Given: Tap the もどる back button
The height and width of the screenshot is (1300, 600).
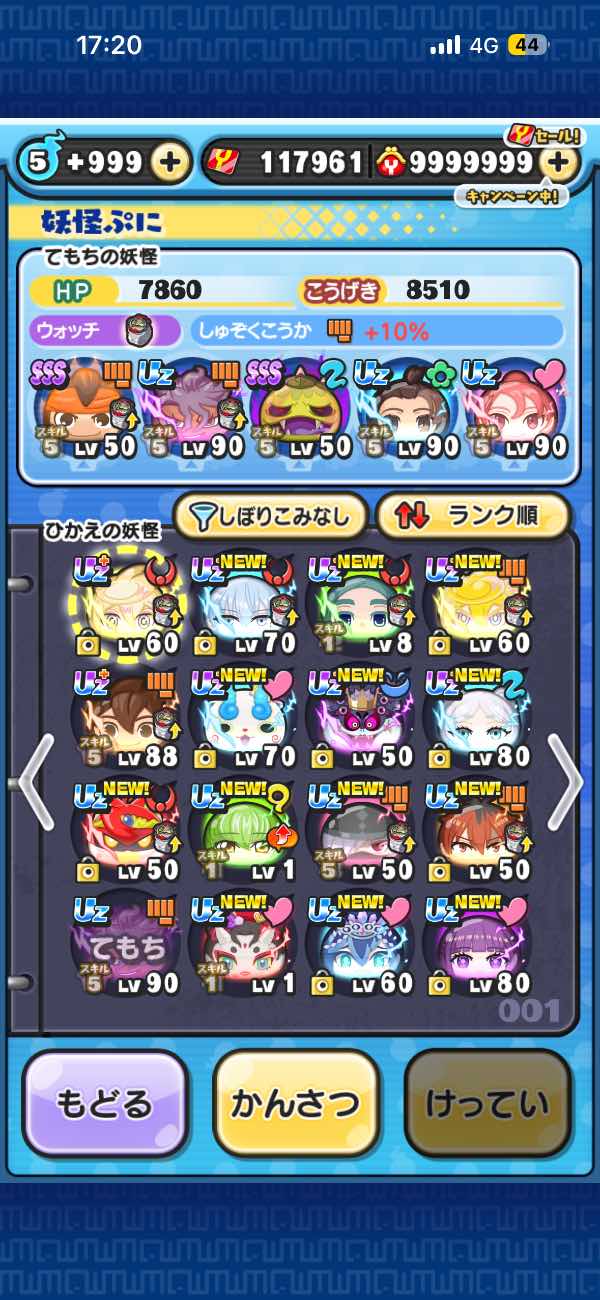Looking at the screenshot, I should click(x=105, y=1103).
